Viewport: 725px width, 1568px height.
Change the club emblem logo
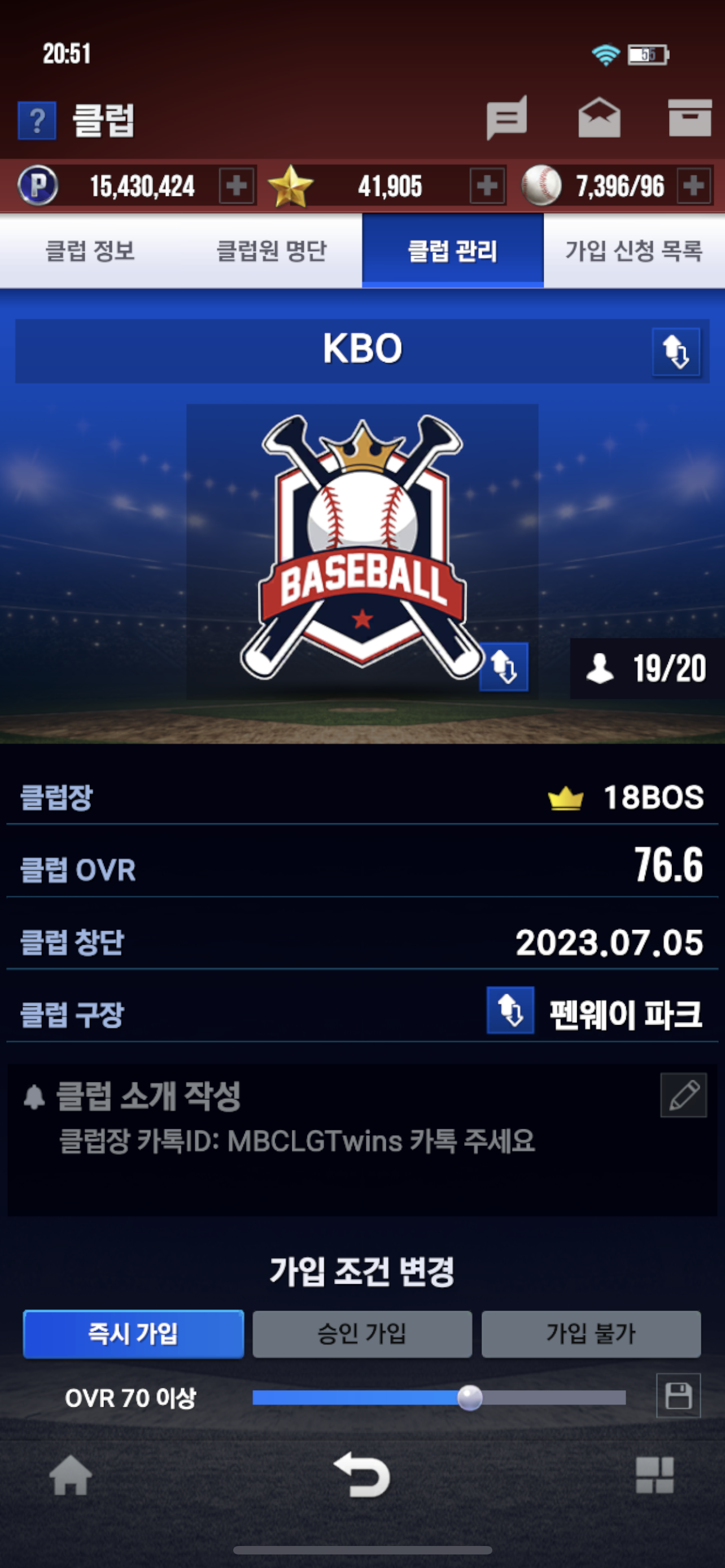point(504,667)
